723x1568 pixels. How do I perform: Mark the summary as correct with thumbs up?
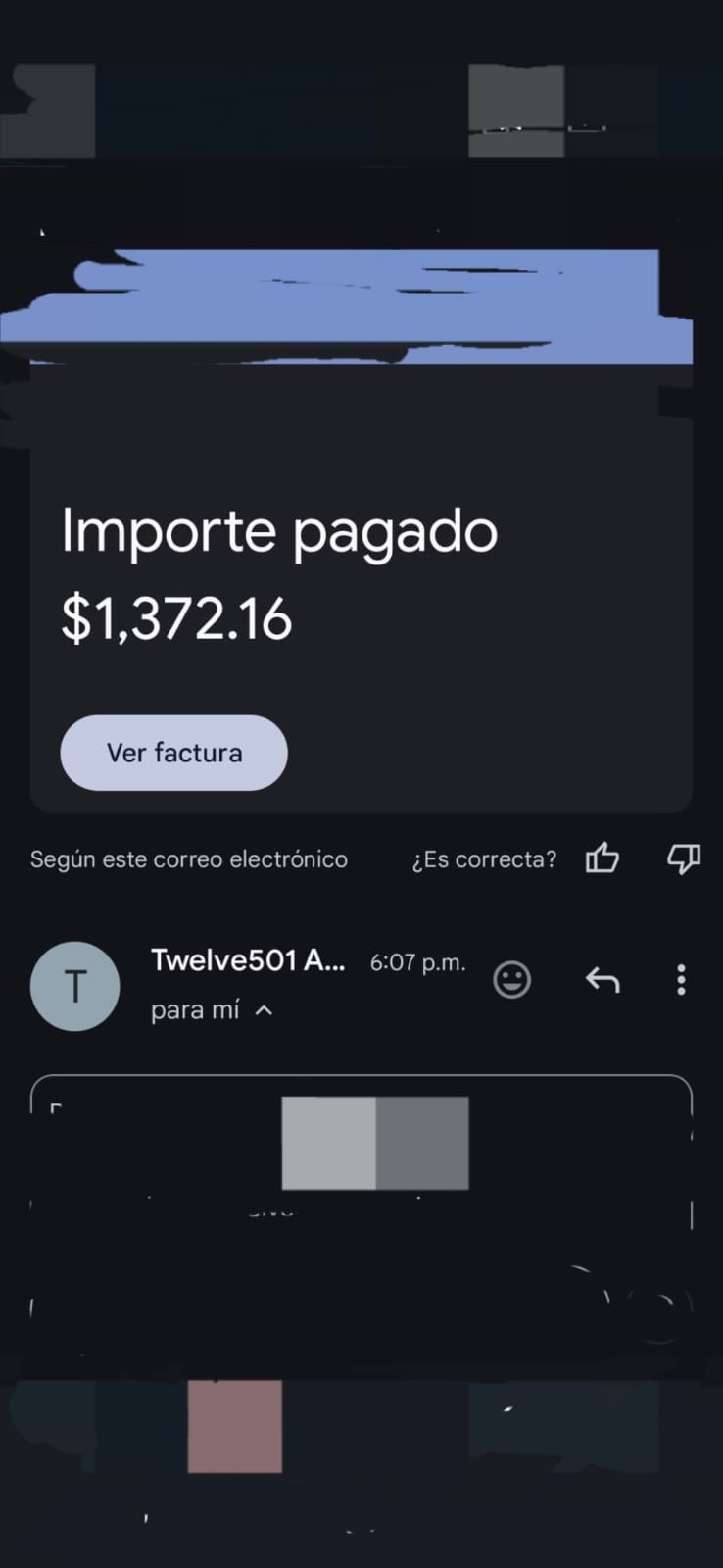pyautogui.click(x=602, y=858)
